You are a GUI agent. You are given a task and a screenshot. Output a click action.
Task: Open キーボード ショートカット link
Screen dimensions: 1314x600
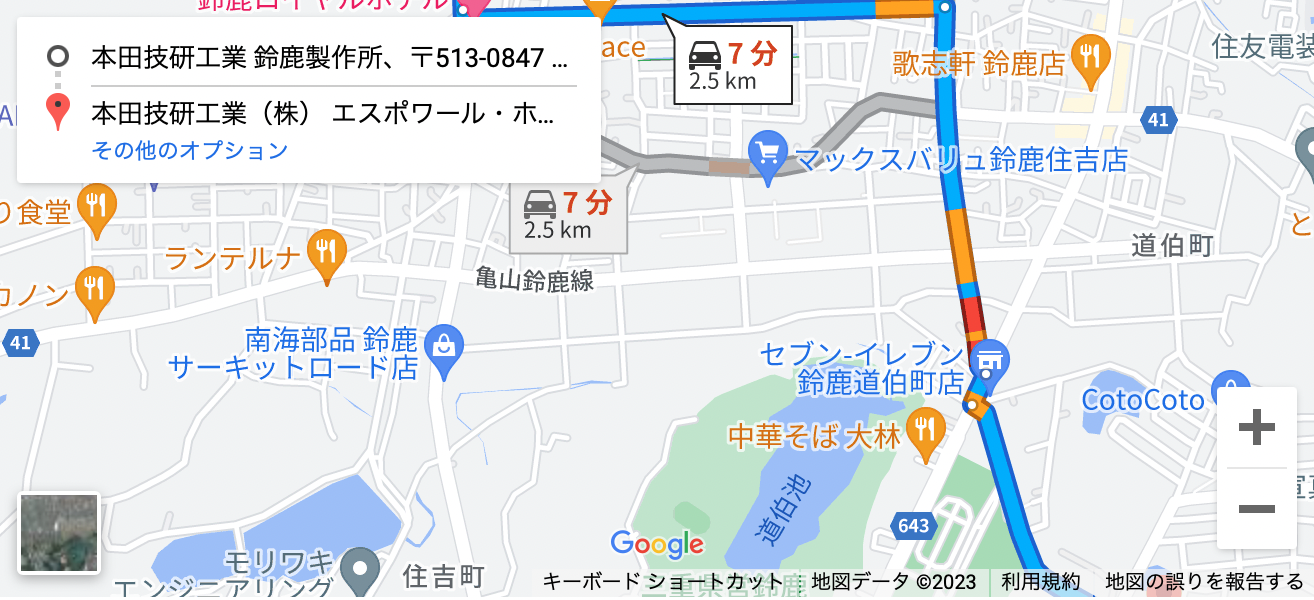[663, 581]
